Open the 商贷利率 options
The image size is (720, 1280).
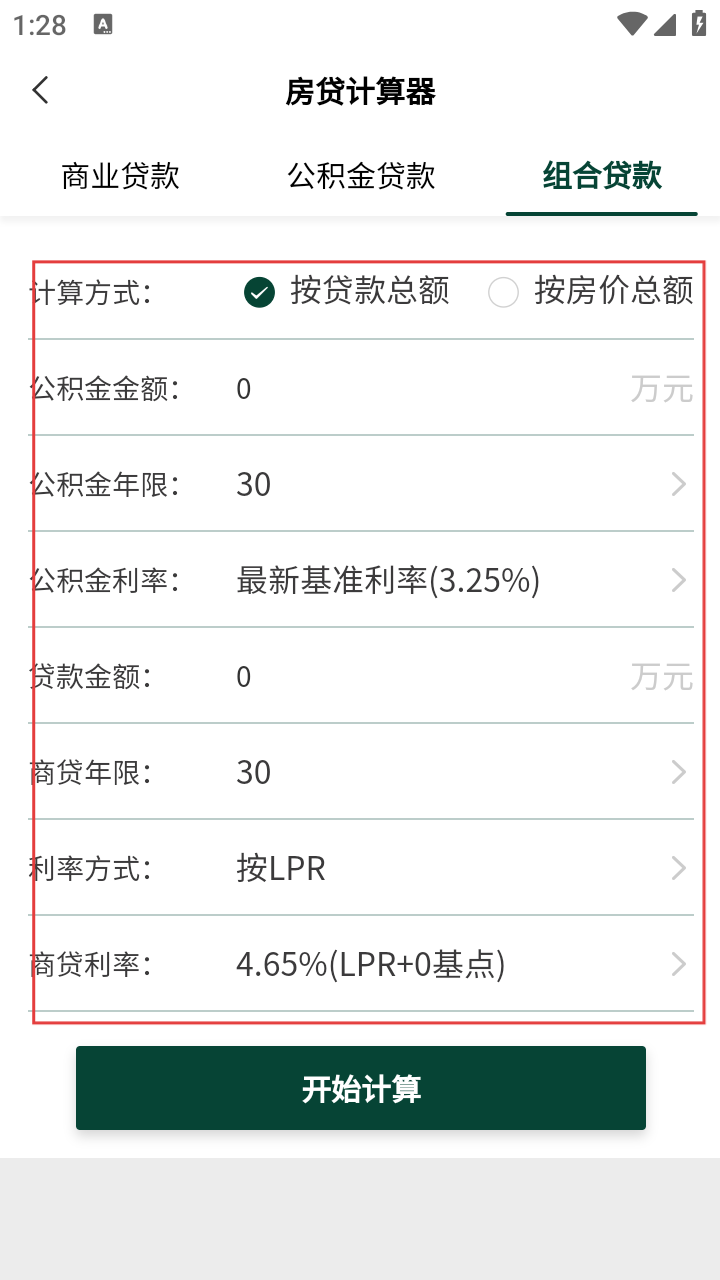click(x=361, y=965)
